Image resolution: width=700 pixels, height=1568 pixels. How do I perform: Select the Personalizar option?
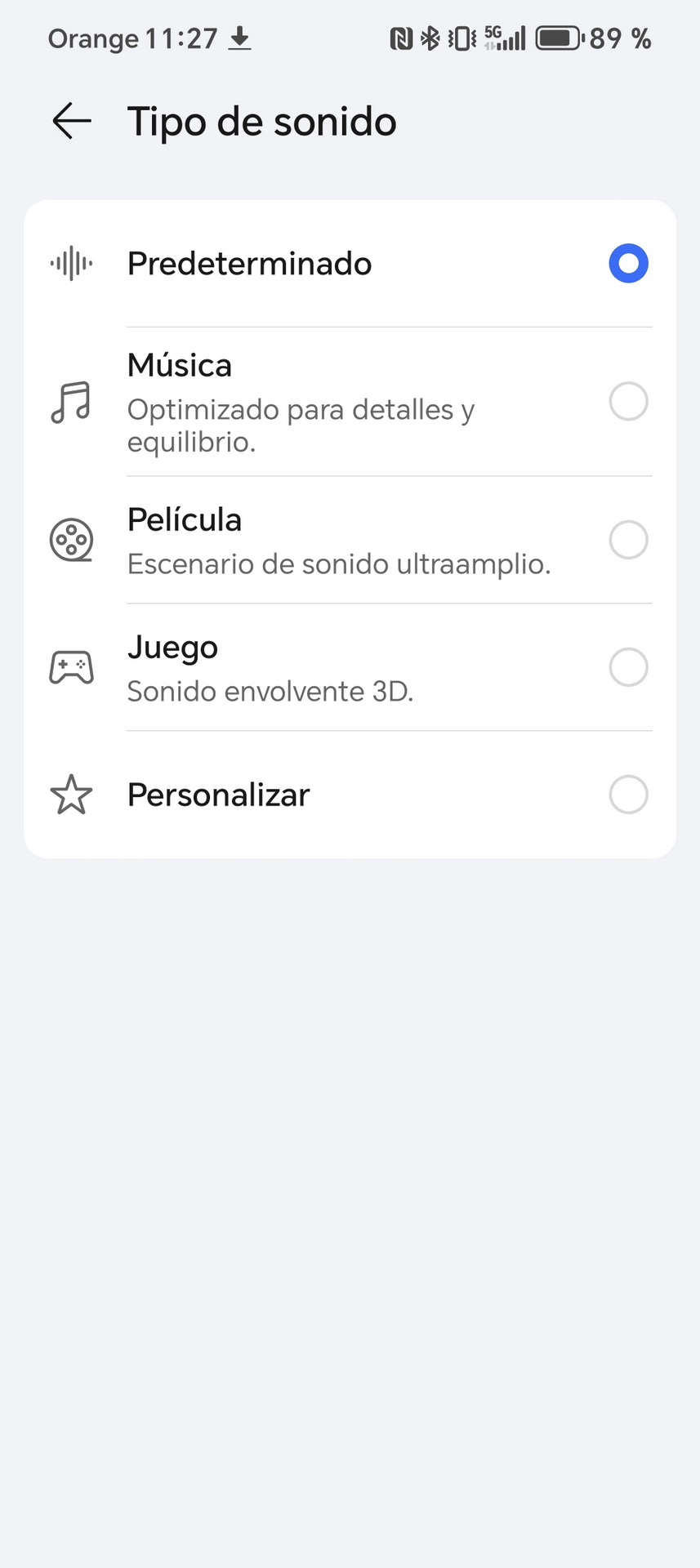350,795
